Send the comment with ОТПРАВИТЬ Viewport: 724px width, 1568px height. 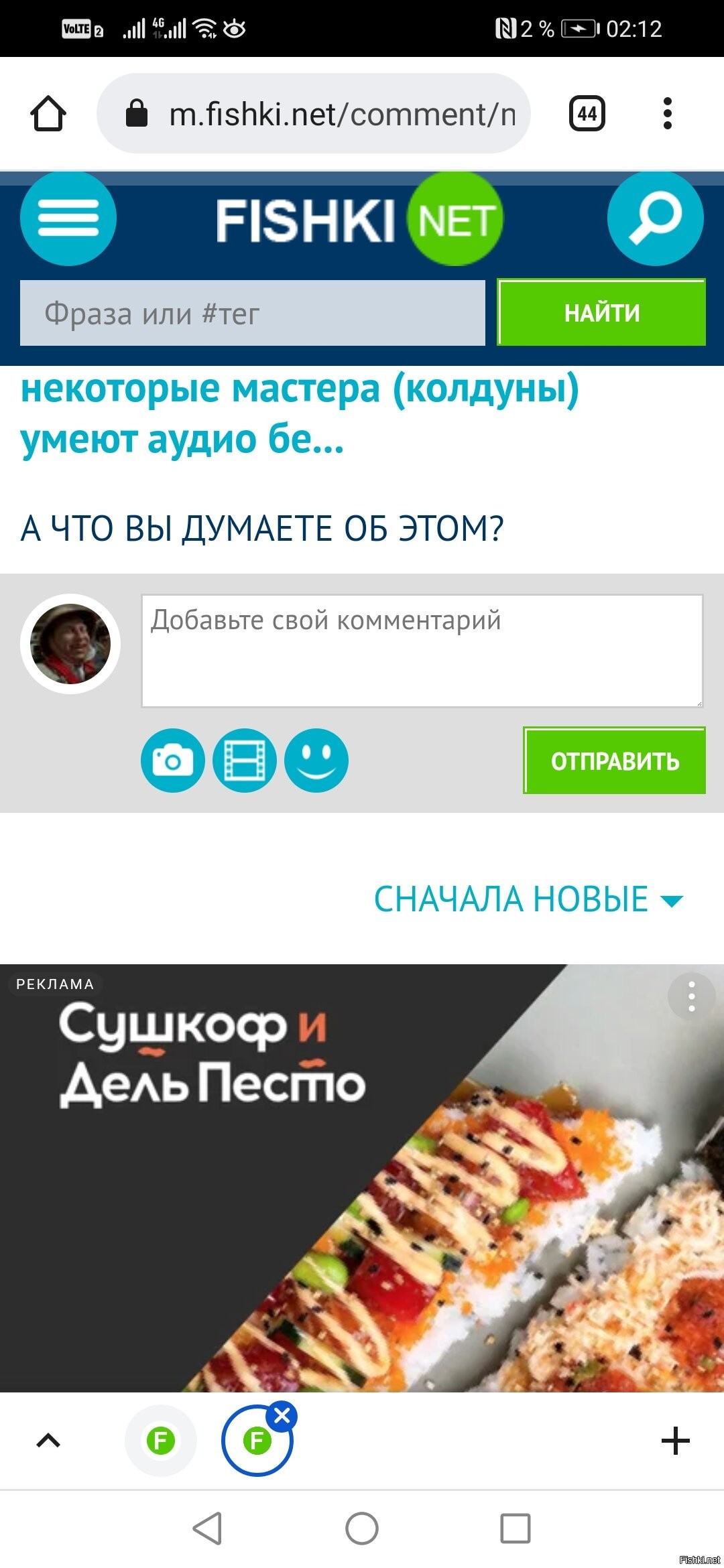coord(614,761)
